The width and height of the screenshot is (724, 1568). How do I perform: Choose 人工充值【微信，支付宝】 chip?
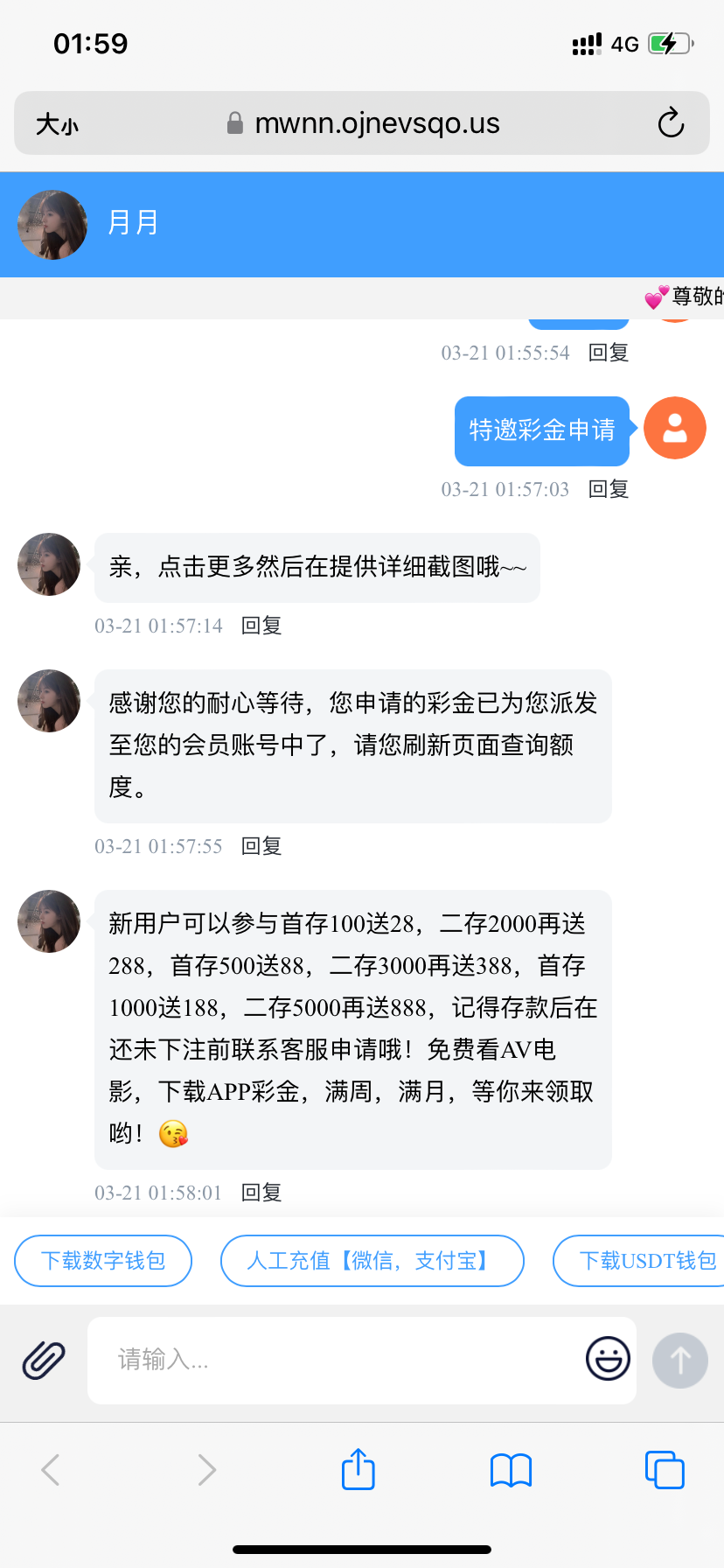[372, 1261]
